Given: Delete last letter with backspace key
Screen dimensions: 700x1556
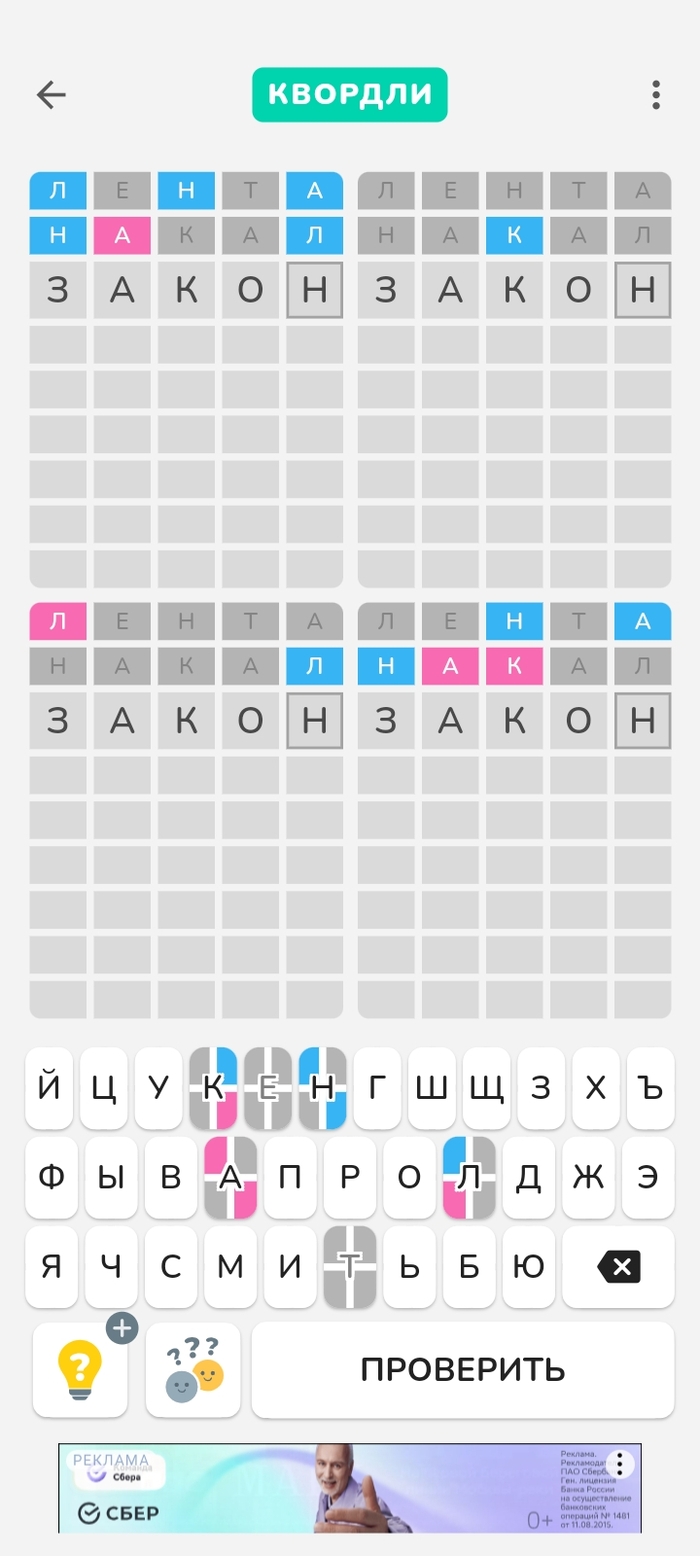Looking at the screenshot, I should 618,1267.
